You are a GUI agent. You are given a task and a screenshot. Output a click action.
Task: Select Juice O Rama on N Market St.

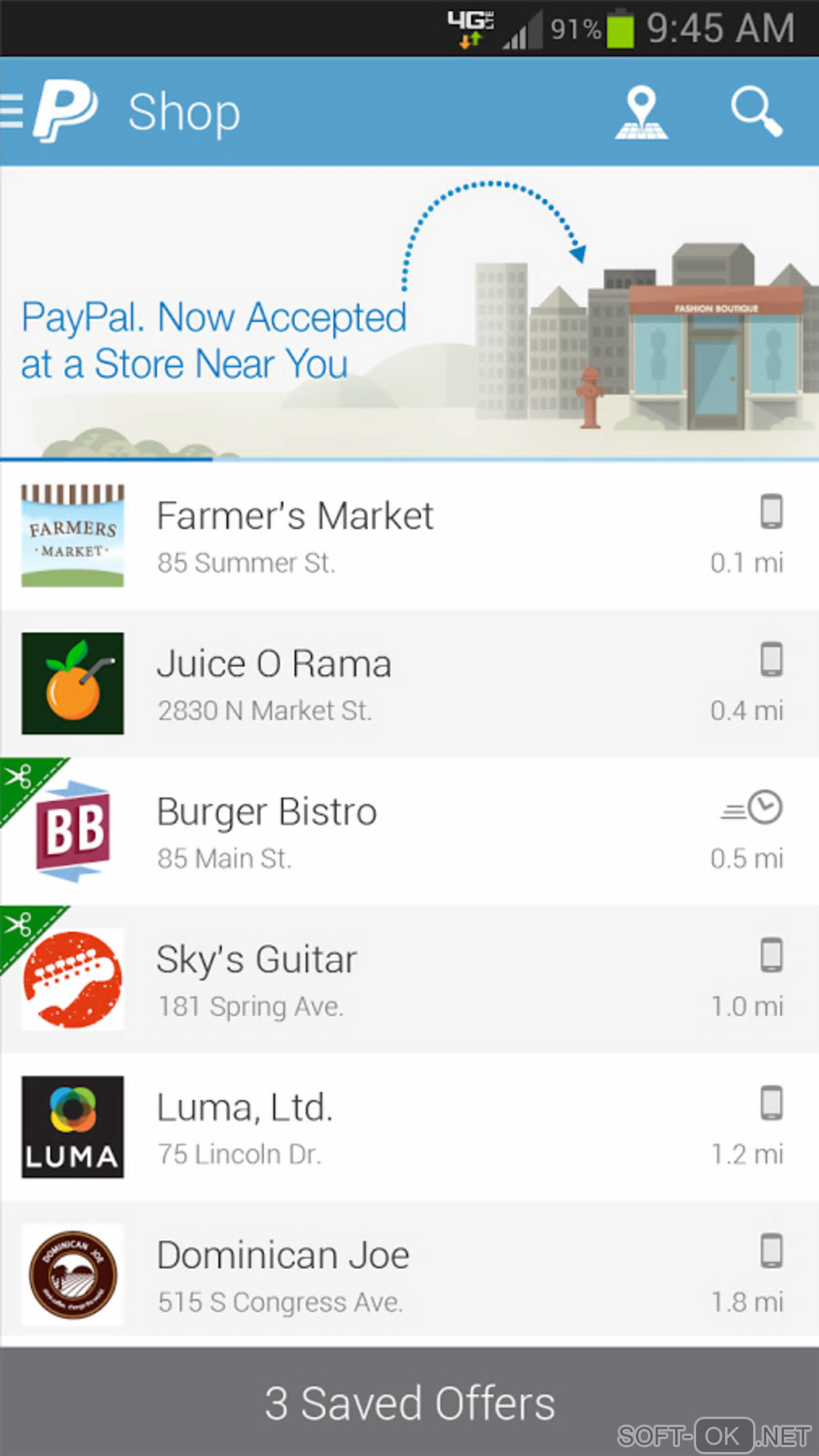pos(409,684)
